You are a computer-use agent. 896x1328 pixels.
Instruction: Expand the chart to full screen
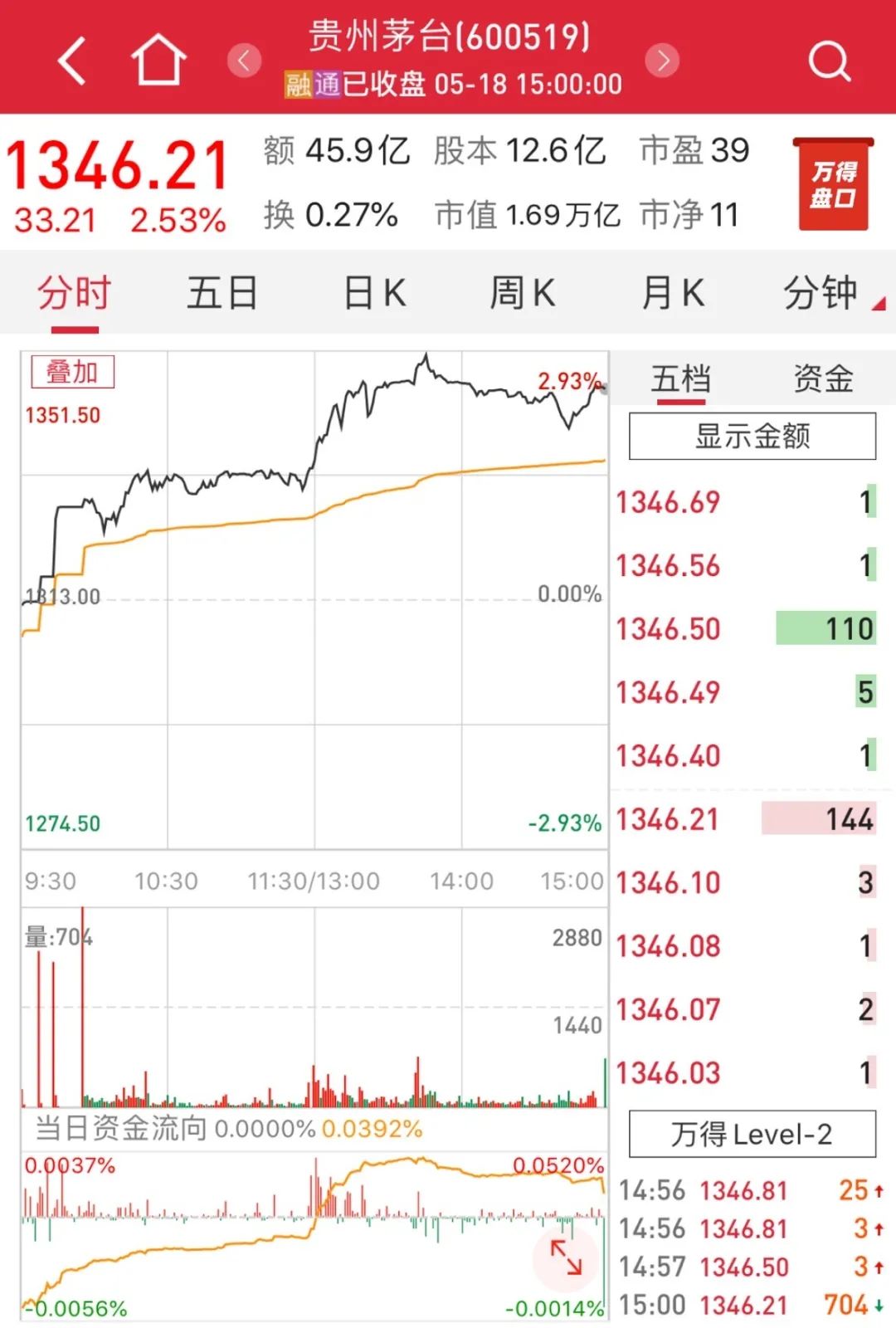tap(567, 1257)
